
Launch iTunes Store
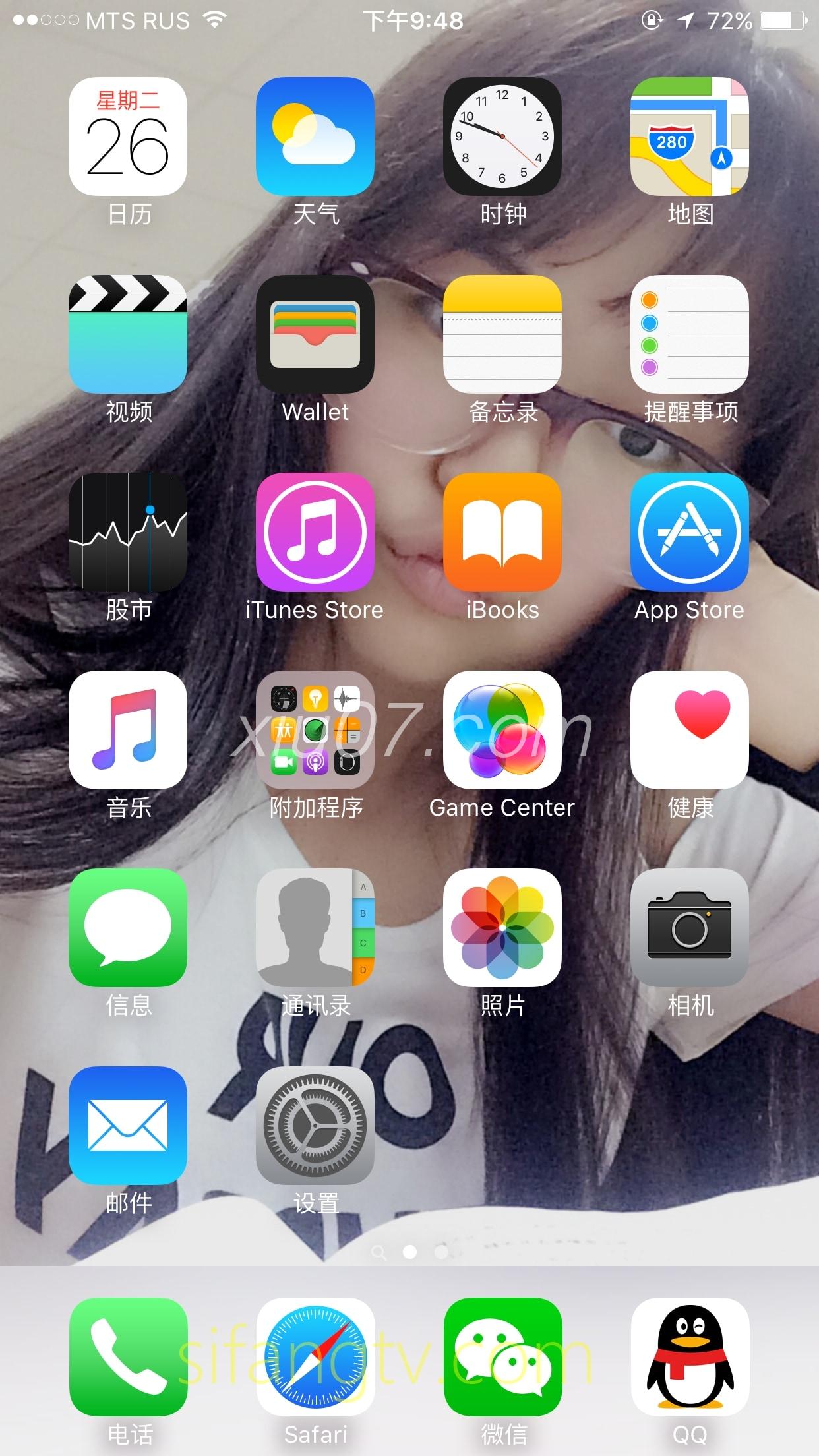(315, 532)
